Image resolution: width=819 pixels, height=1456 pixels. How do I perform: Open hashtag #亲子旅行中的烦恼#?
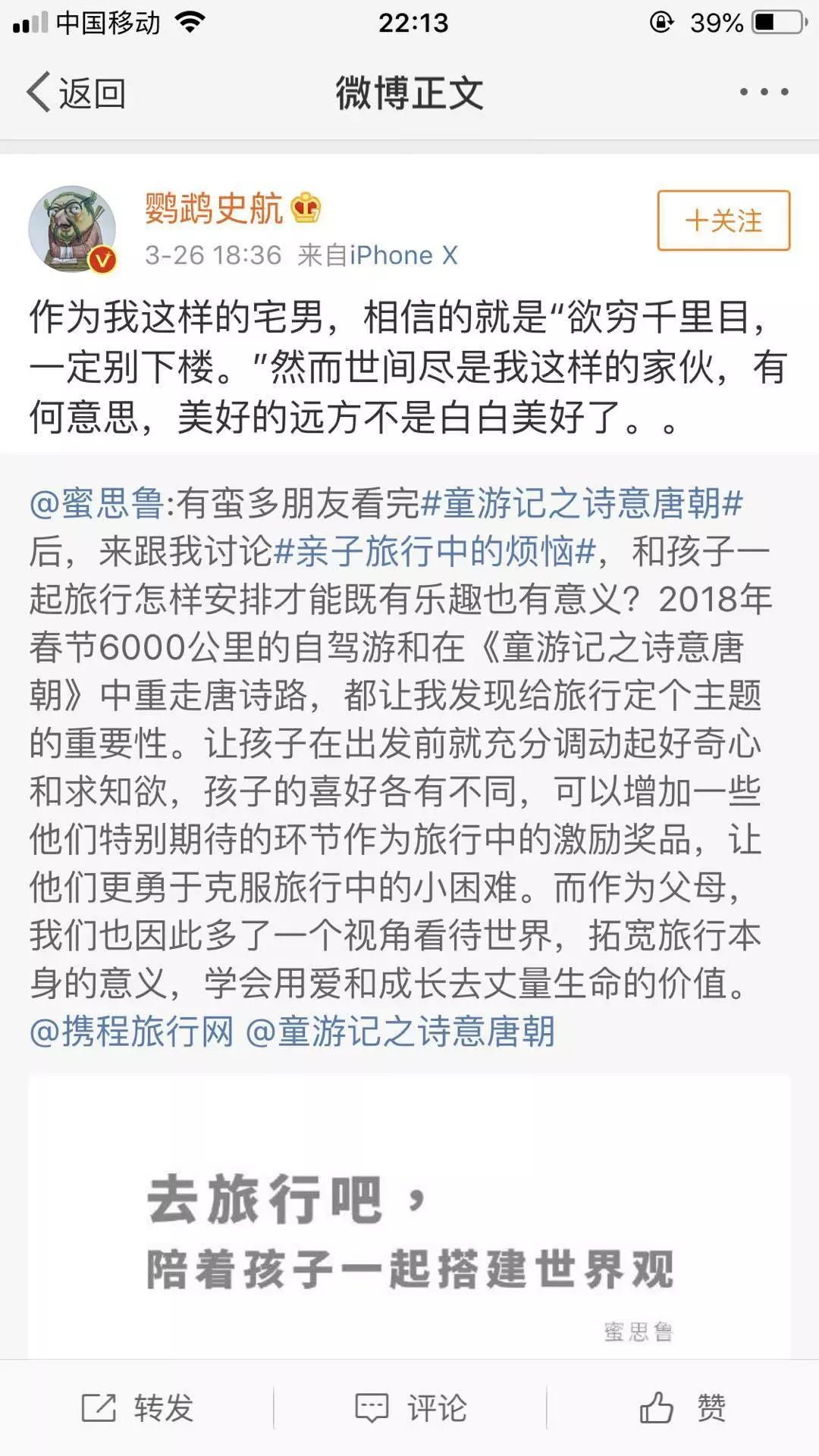tap(435, 551)
